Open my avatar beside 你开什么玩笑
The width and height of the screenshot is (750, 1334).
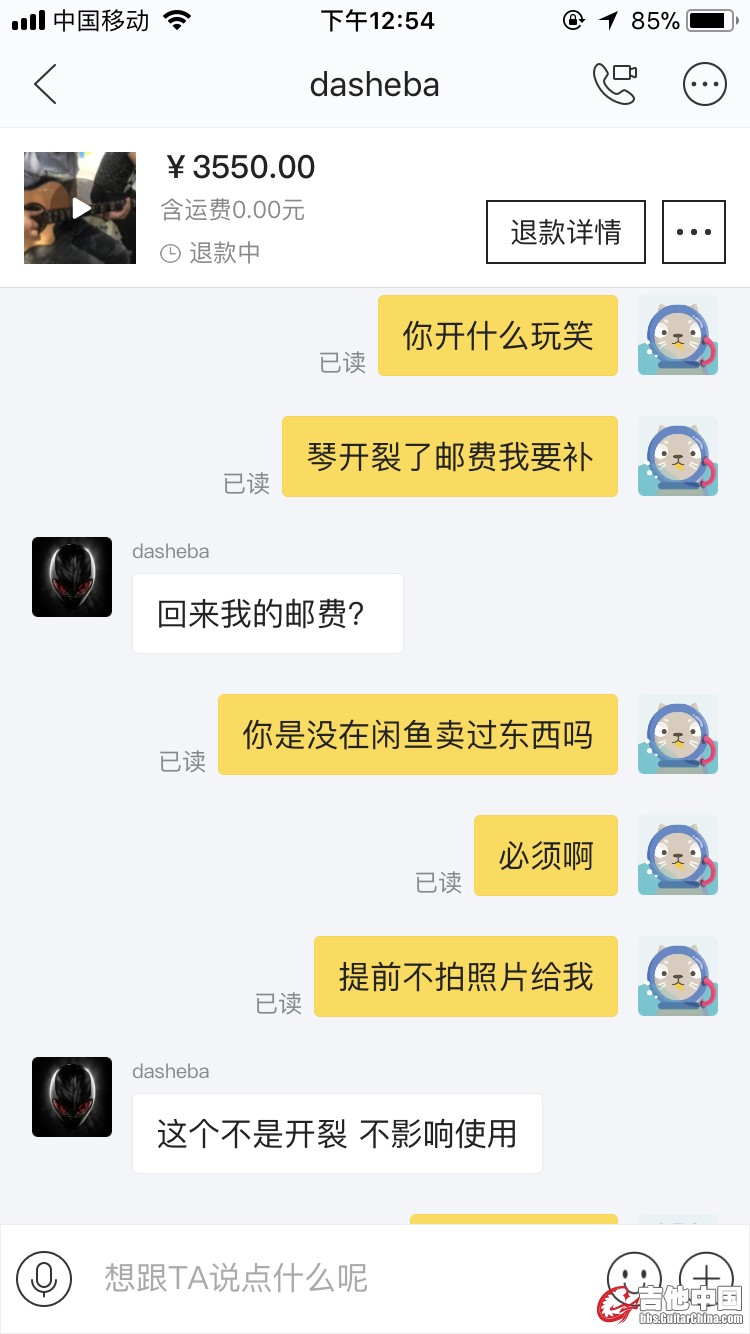point(678,335)
